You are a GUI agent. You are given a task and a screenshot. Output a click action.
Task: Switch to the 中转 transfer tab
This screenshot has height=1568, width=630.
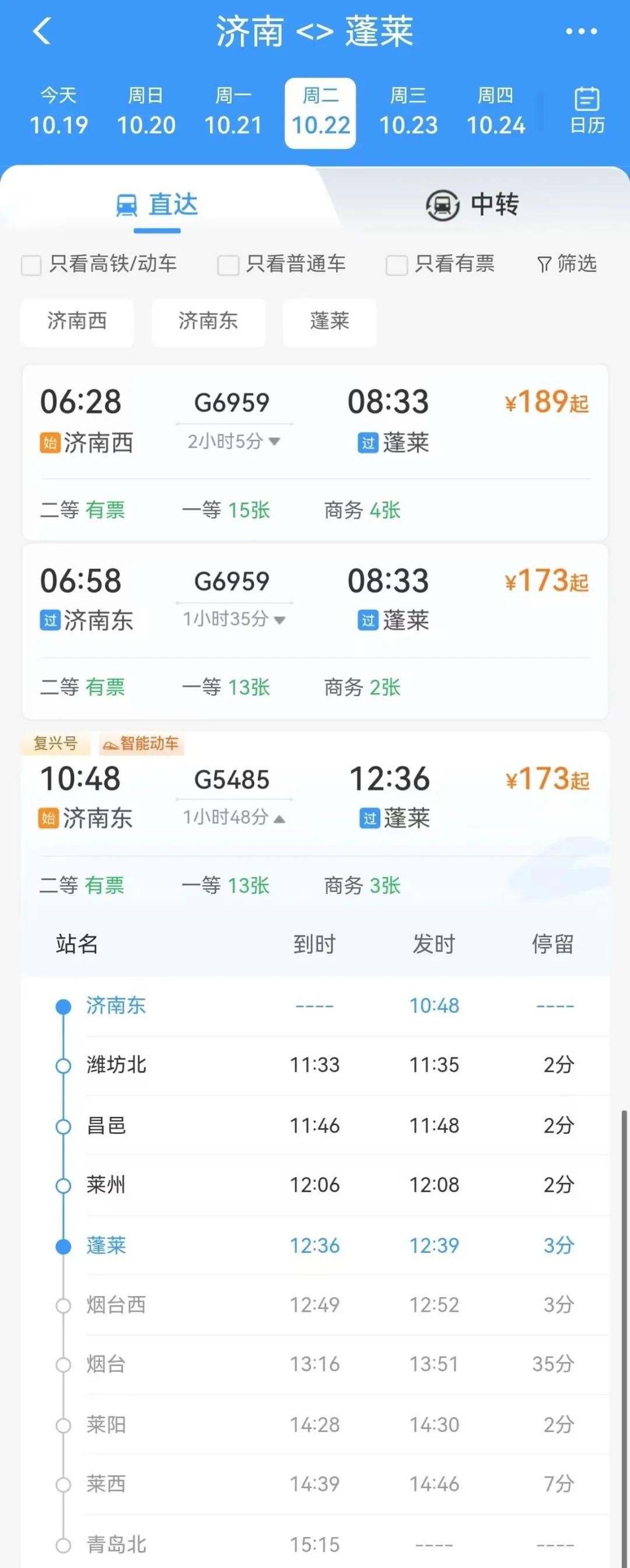tap(473, 204)
